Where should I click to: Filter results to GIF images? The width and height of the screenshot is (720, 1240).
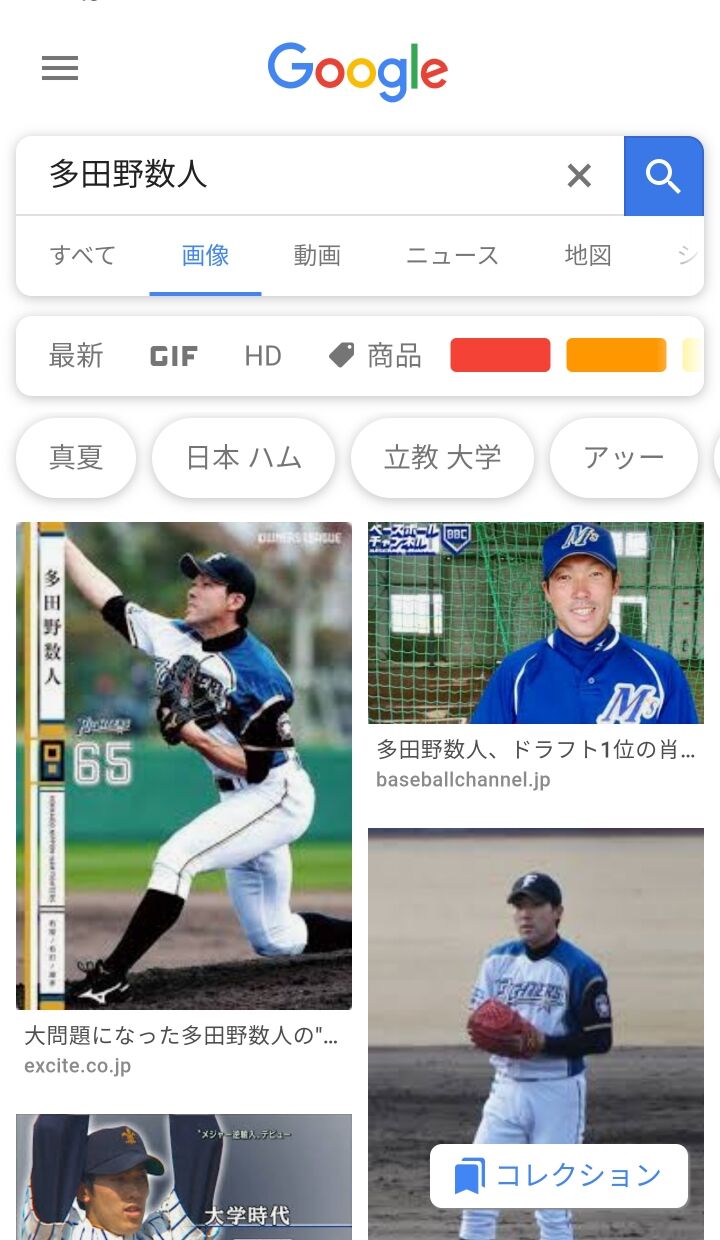click(174, 356)
